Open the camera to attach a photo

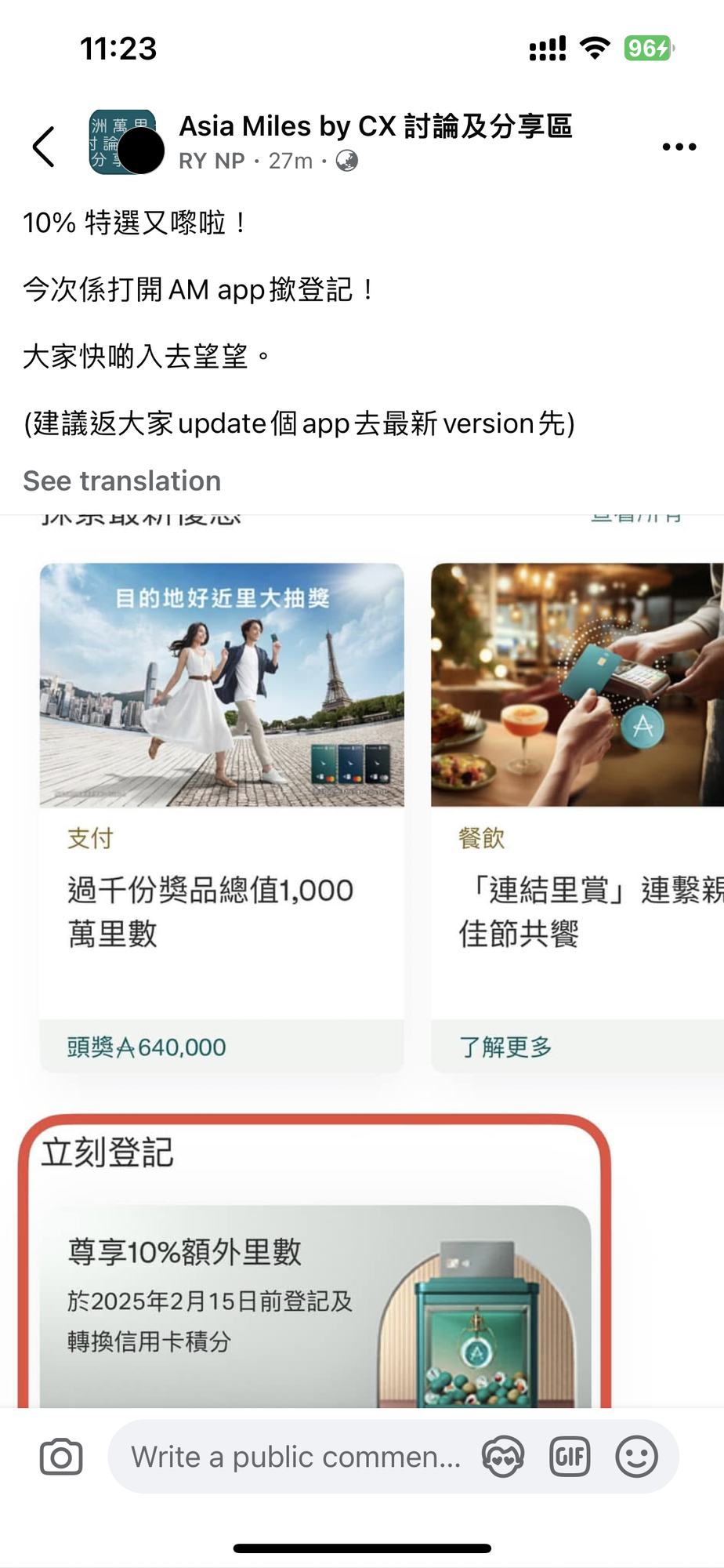tap(61, 1457)
